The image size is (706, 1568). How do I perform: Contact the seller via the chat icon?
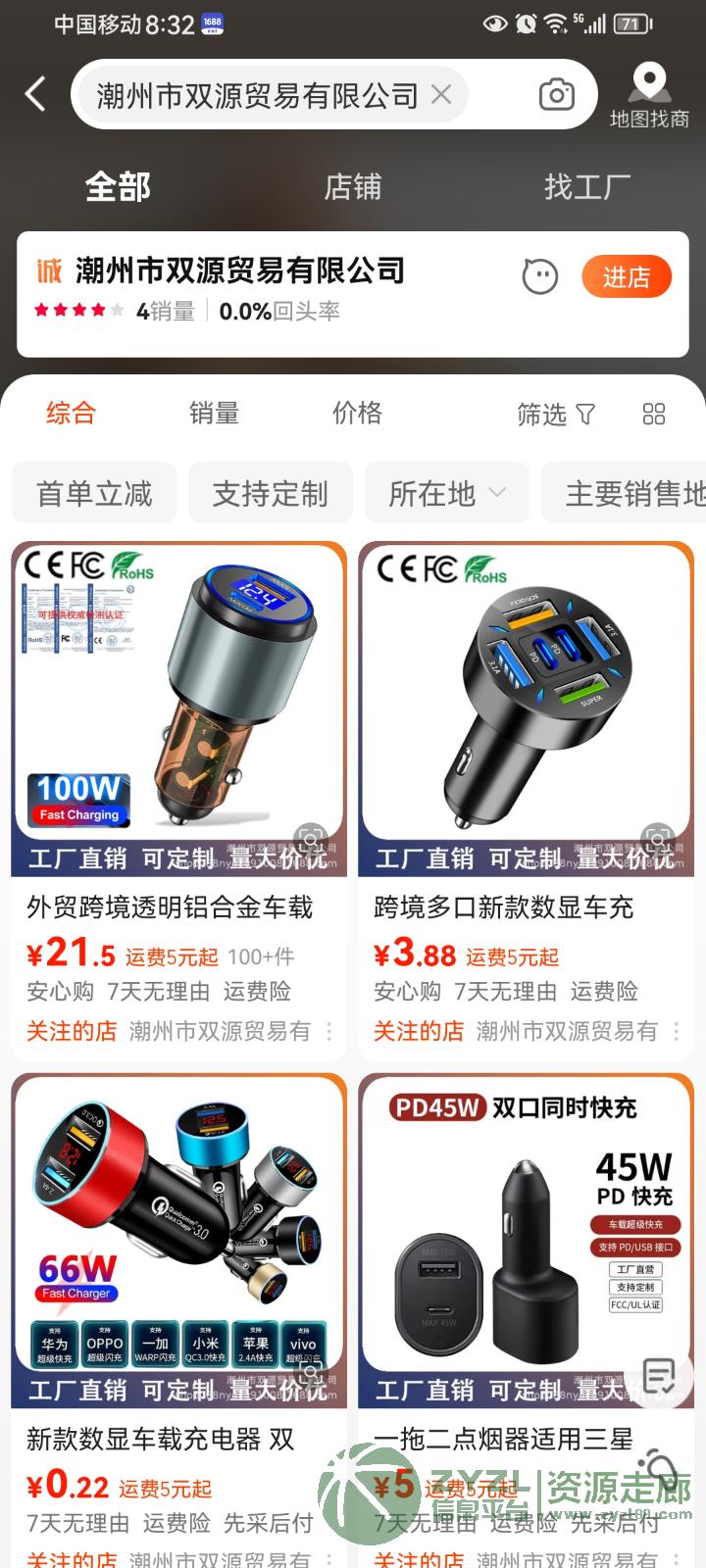(x=540, y=277)
